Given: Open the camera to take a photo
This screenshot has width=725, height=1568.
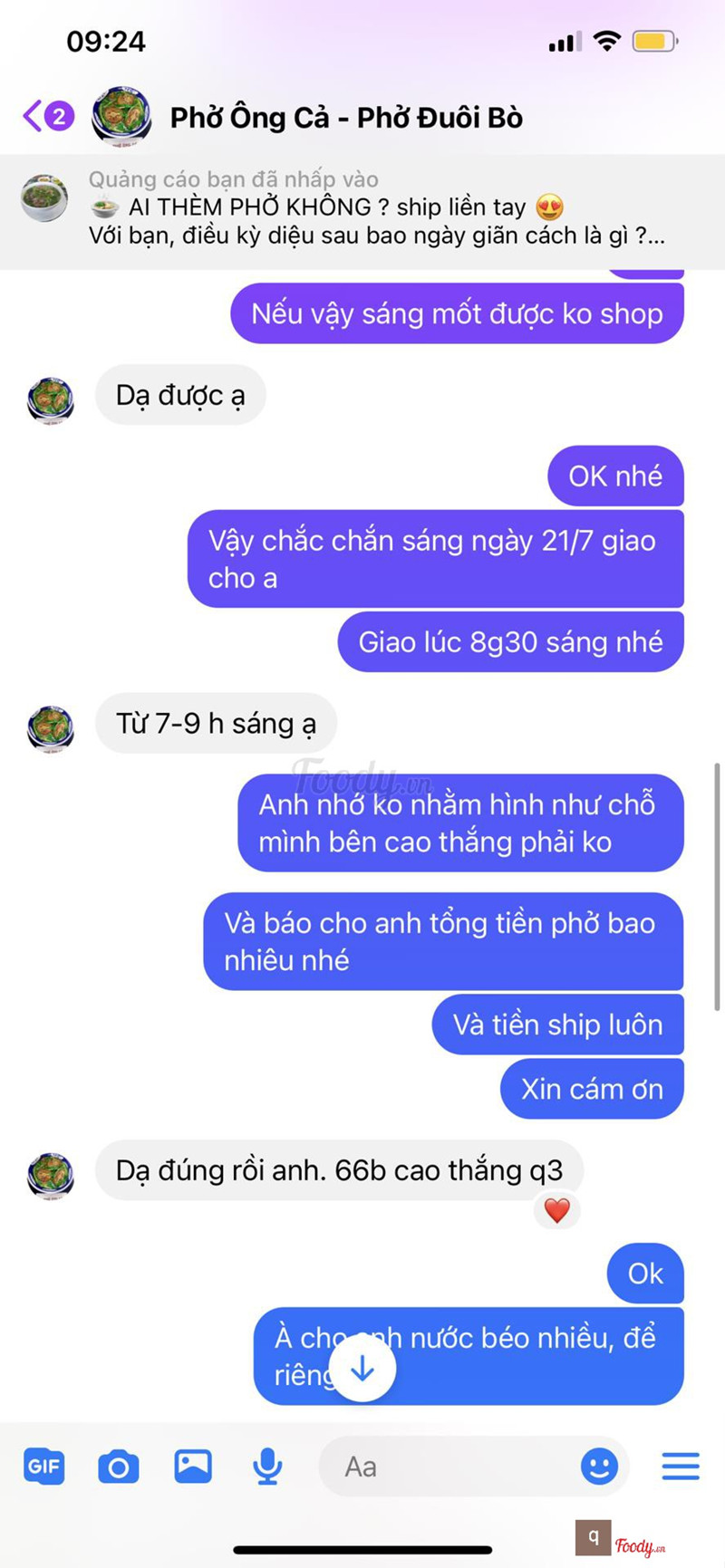Looking at the screenshot, I should coord(119,1466).
